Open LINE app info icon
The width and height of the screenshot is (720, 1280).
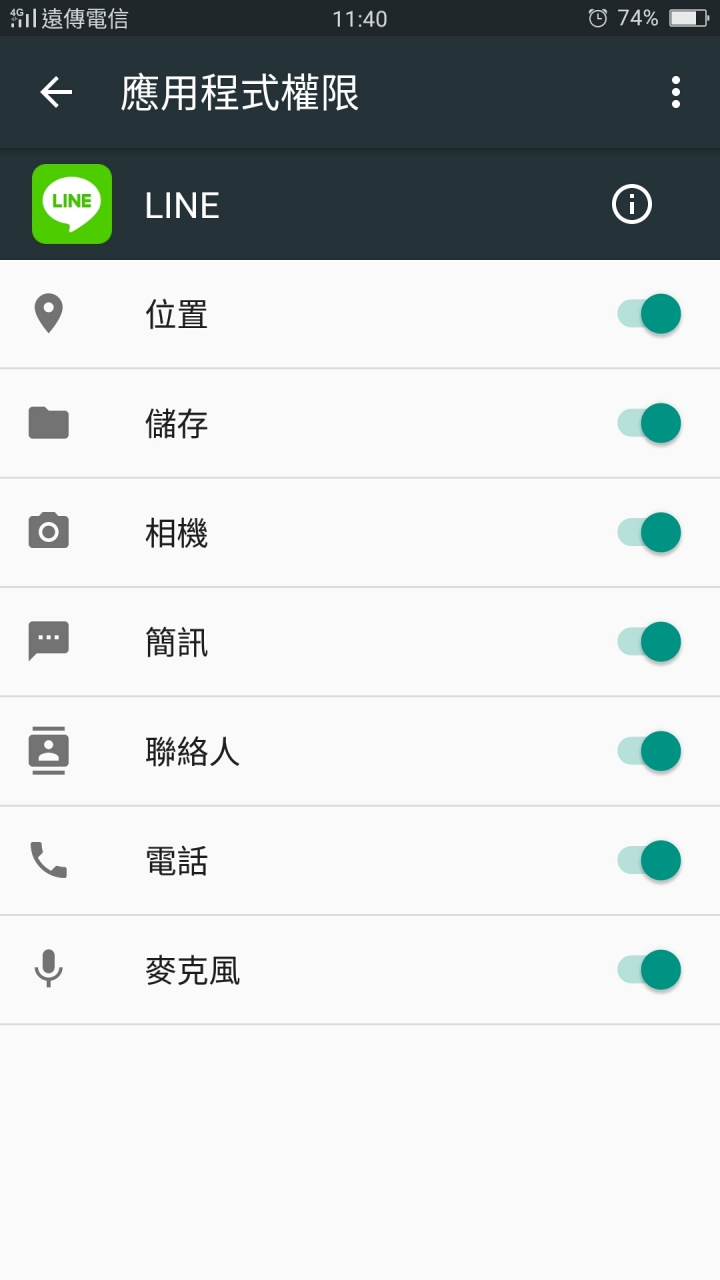pos(631,205)
